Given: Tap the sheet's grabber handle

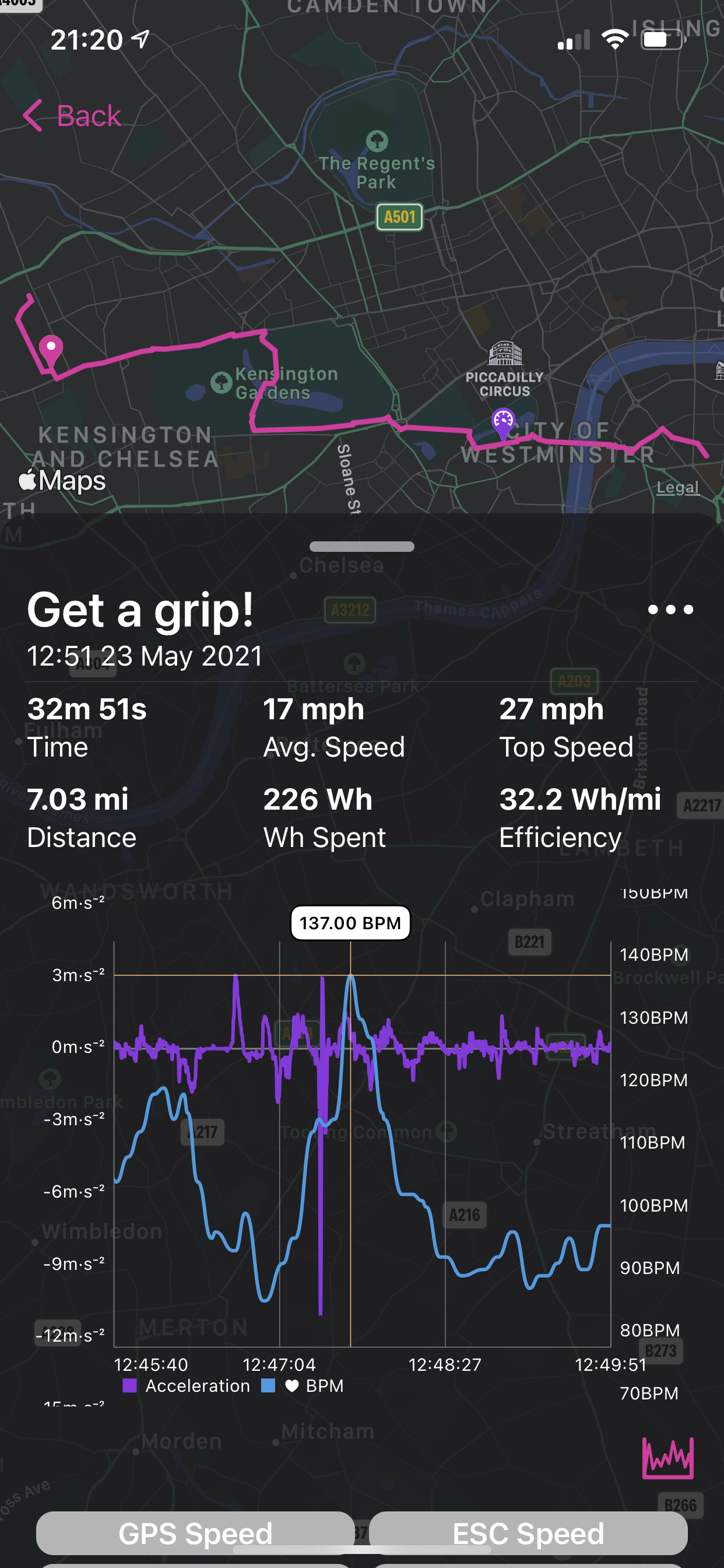Looking at the screenshot, I should [x=362, y=547].
